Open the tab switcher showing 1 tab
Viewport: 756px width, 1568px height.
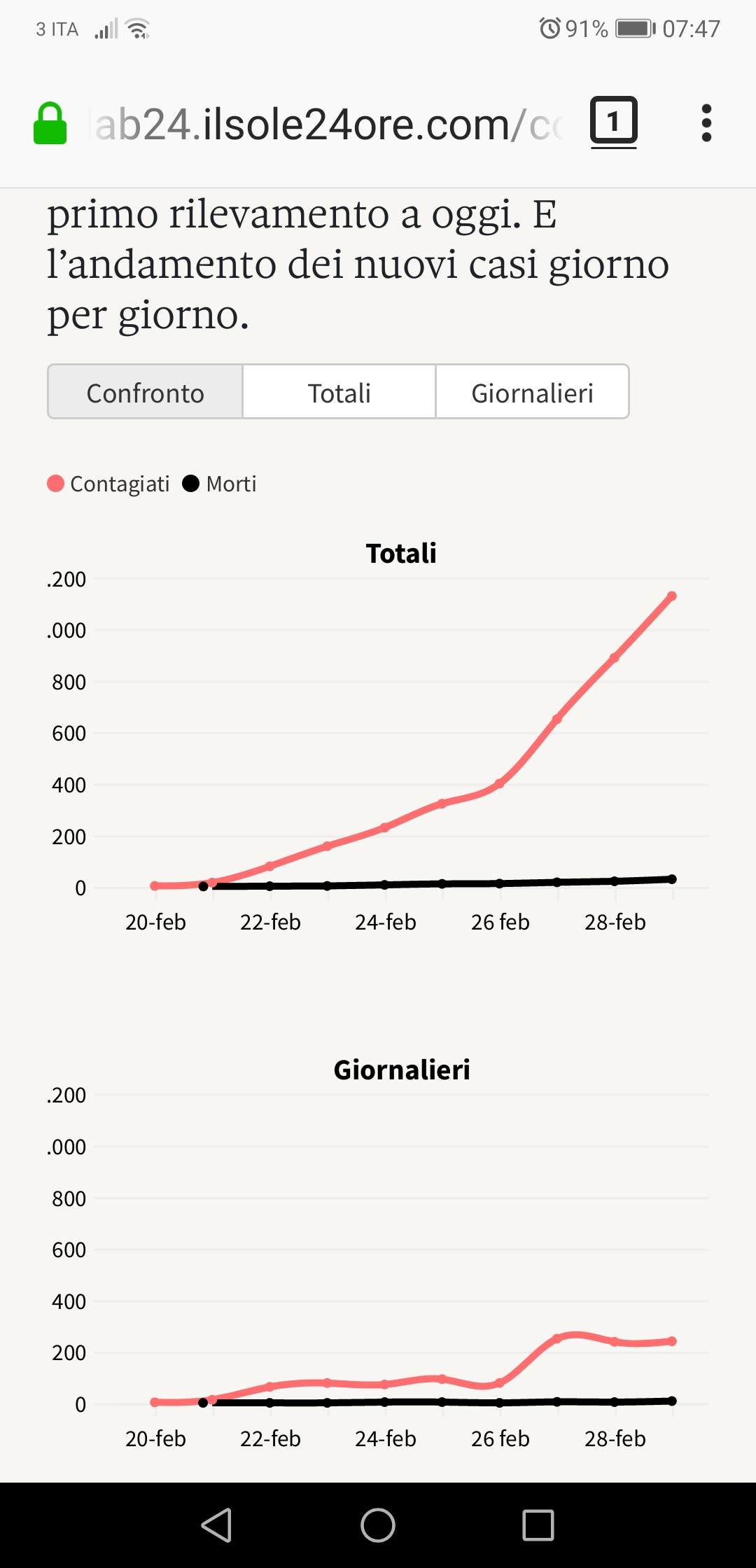(x=613, y=122)
